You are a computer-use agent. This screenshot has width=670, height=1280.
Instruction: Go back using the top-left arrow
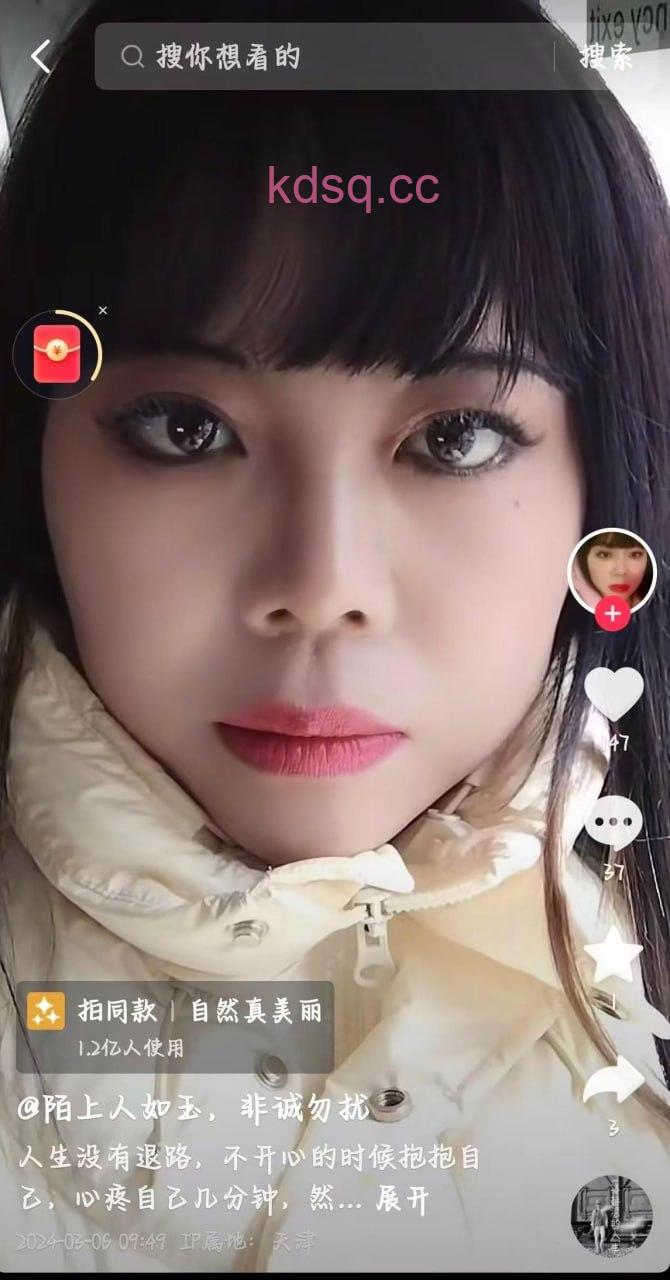[41, 57]
